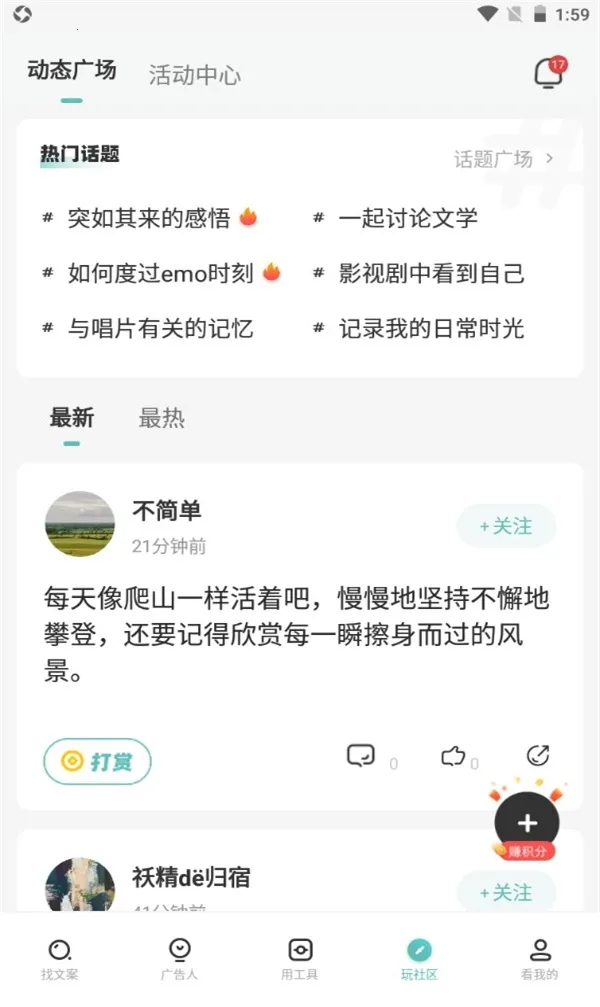This screenshot has width=600, height=1007.
Task: Switch to 看我的 tab
Action: (540, 958)
